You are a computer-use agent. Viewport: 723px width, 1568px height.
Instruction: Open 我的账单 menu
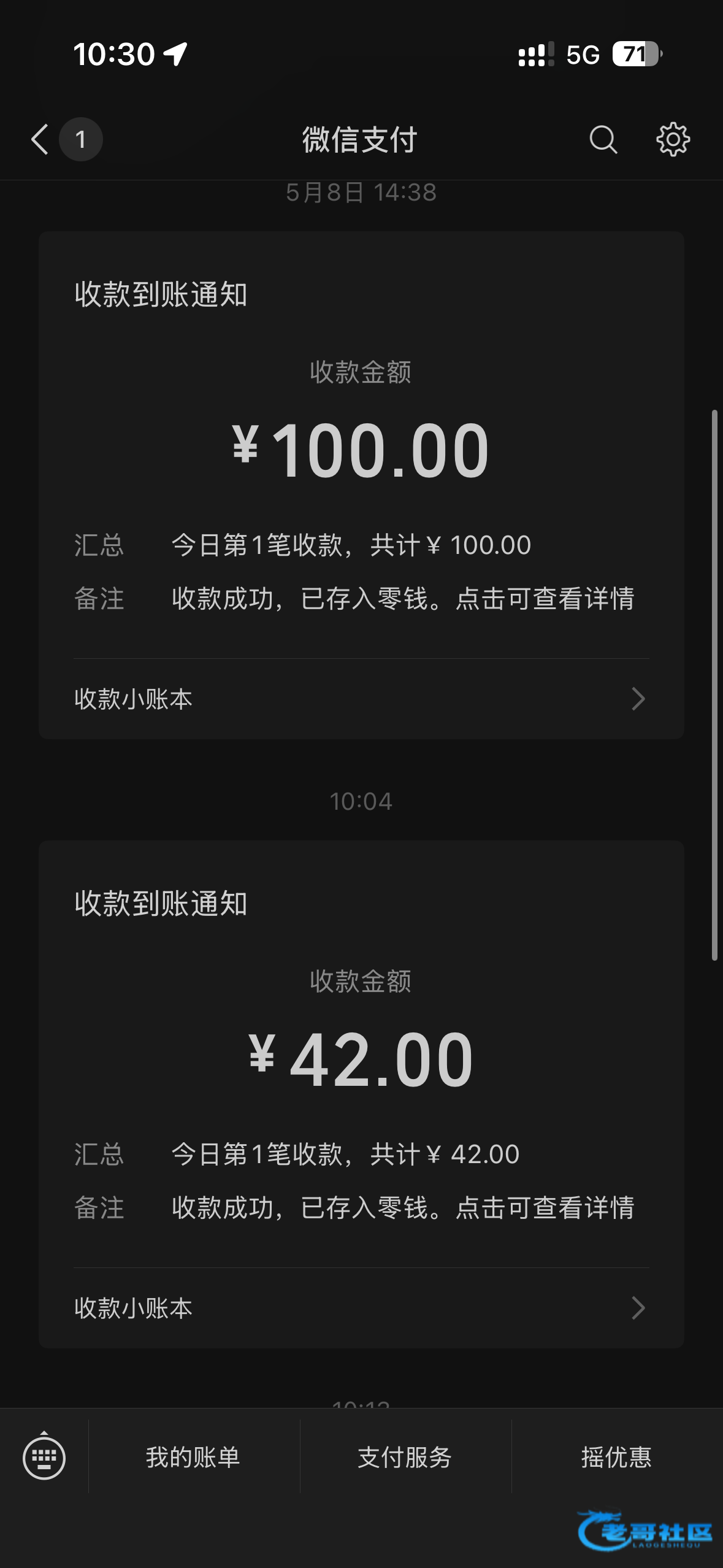(193, 1457)
